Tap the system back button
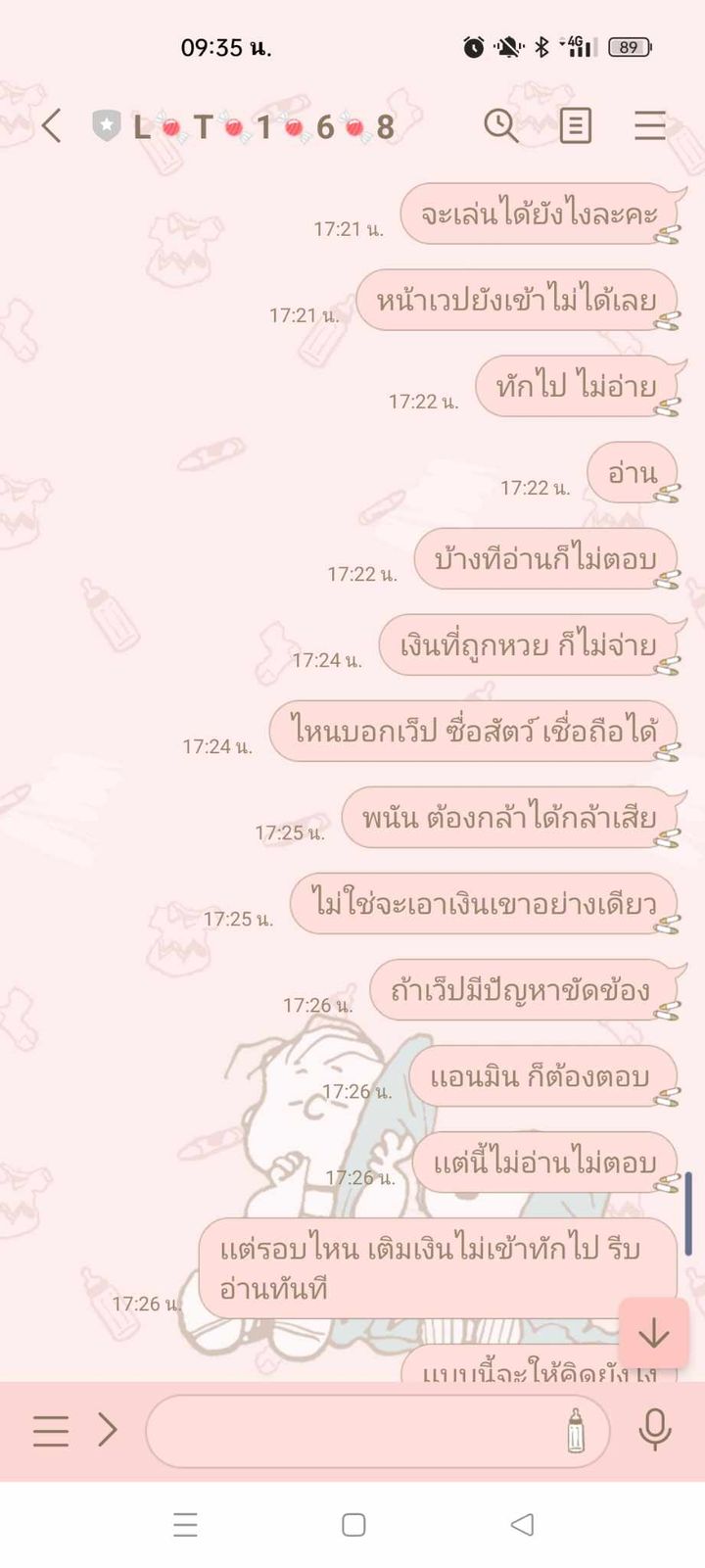The width and height of the screenshot is (705, 1568). click(x=523, y=1525)
